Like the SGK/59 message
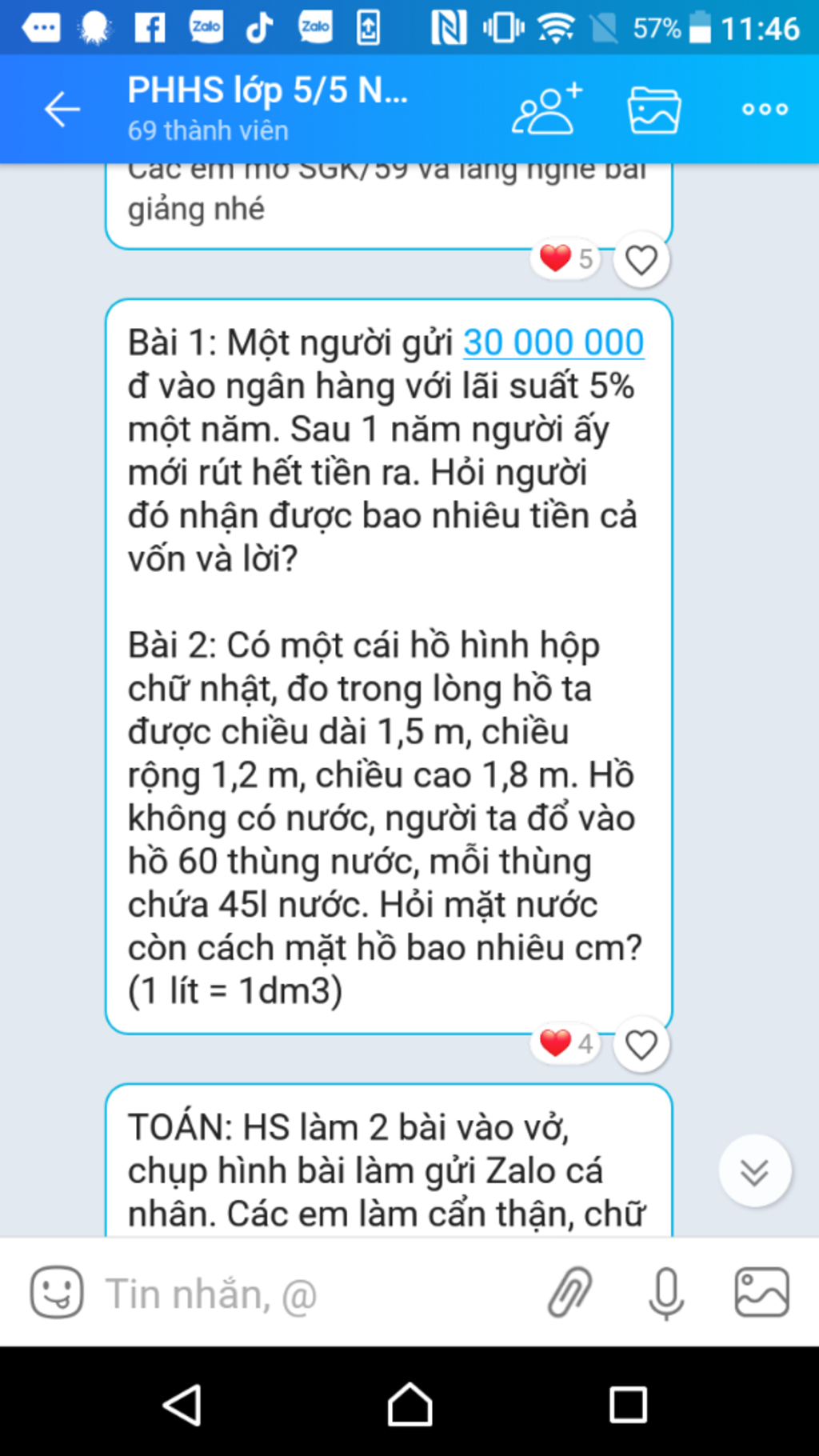The height and width of the screenshot is (1456, 819). click(x=641, y=260)
